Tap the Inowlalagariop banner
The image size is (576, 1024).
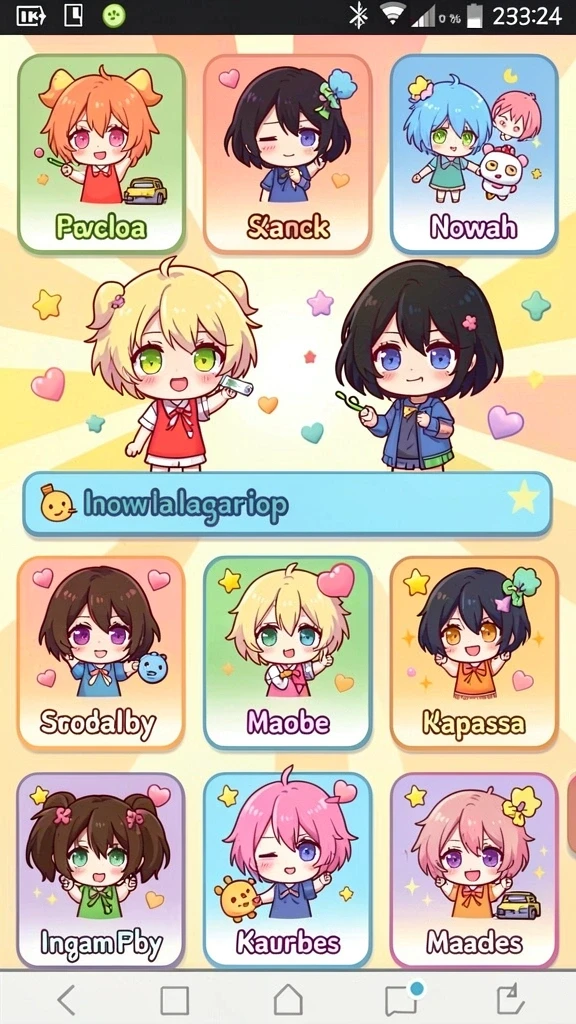[x=287, y=504]
